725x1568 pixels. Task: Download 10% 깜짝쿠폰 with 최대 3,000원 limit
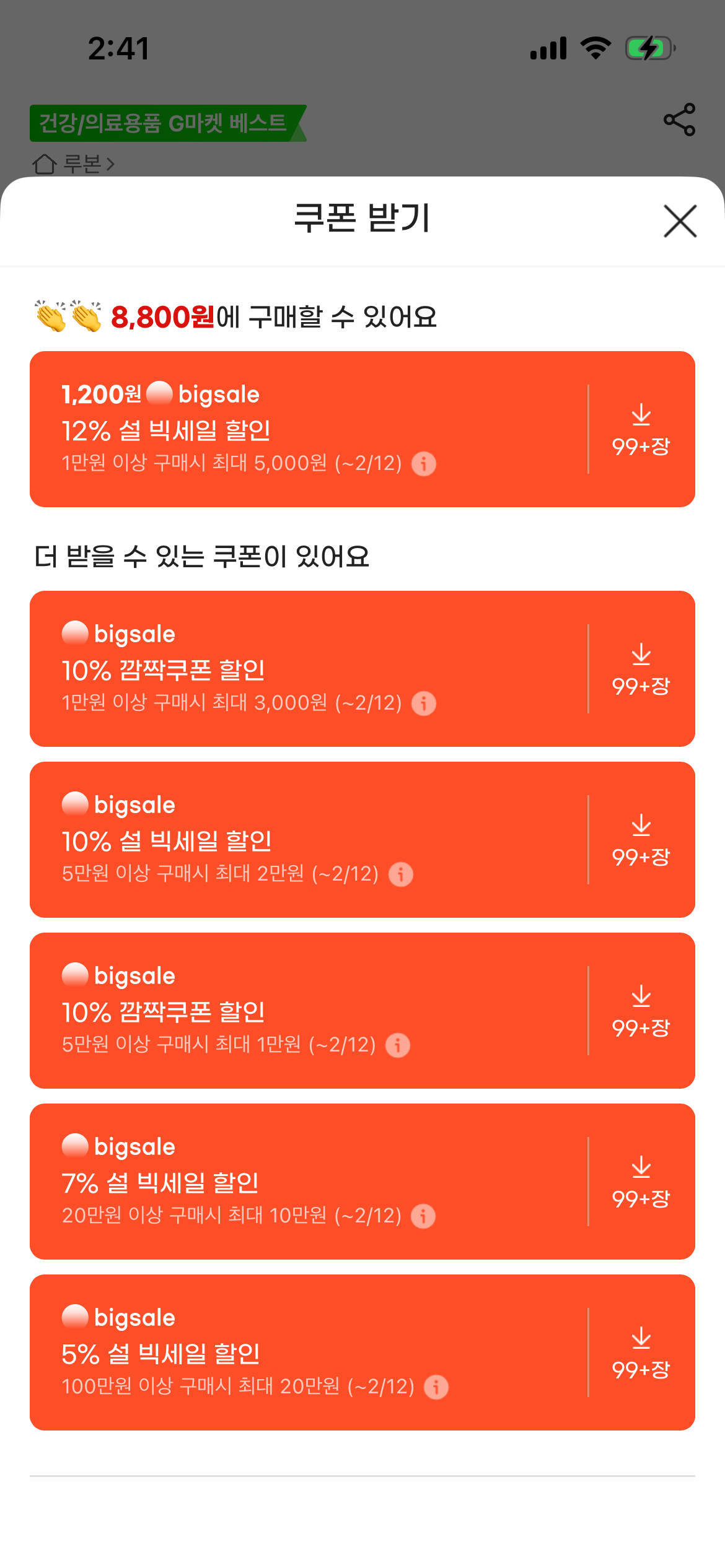pos(641,669)
